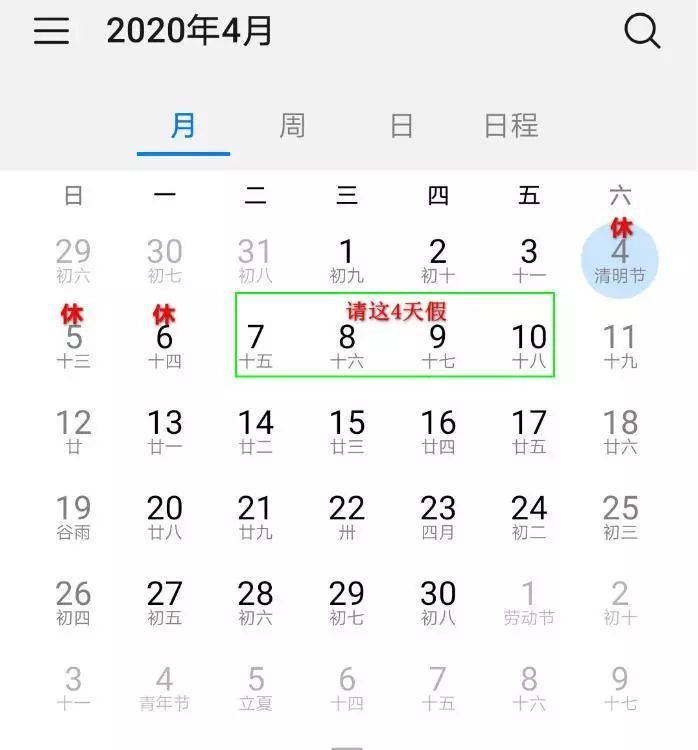Open April 23 date cell
Viewport: 698px width, 750px height.
coord(438,515)
